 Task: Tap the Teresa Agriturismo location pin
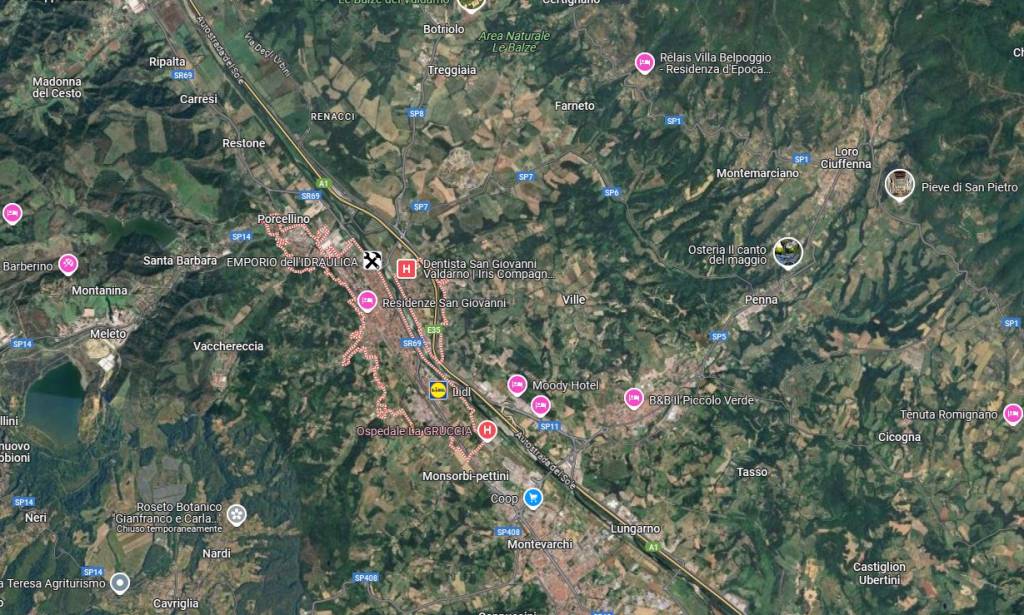click(120, 581)
